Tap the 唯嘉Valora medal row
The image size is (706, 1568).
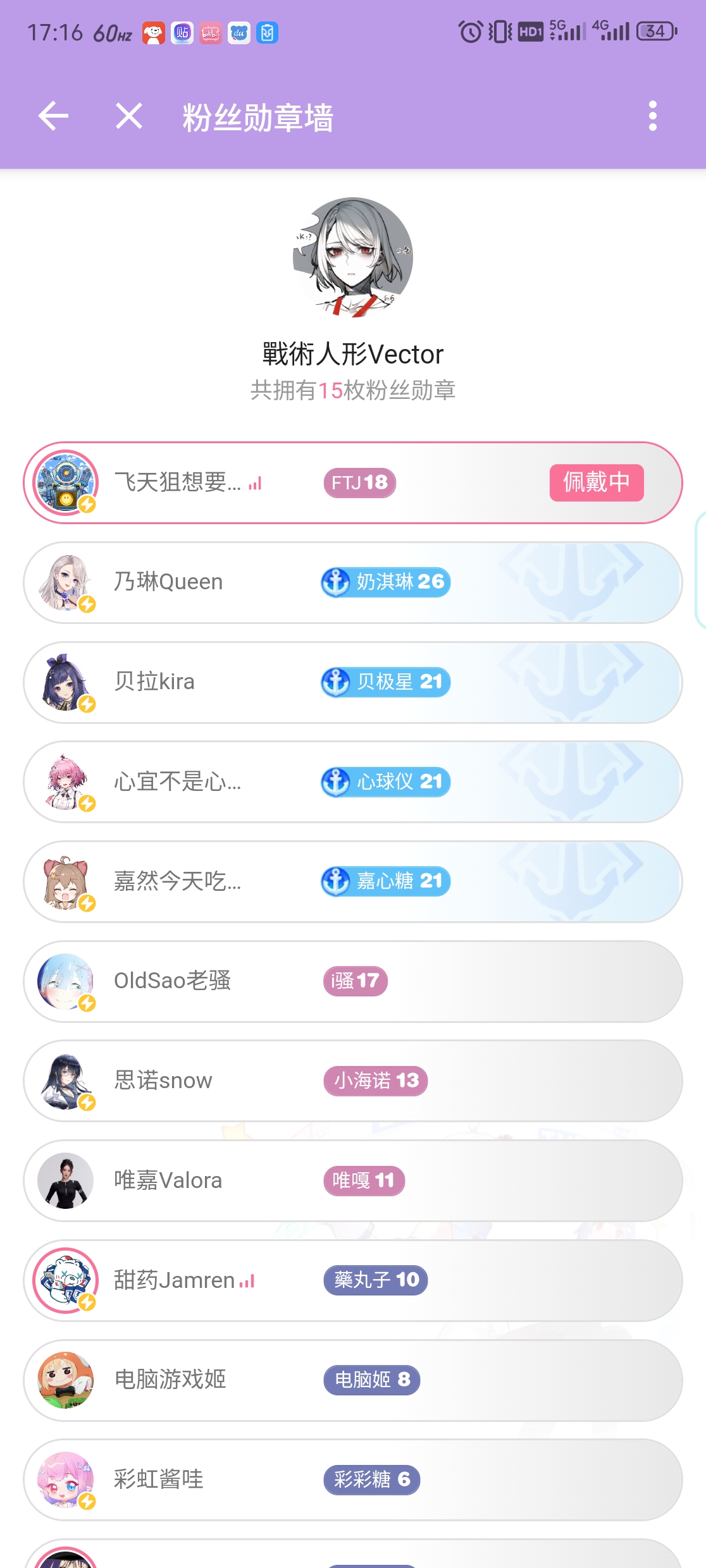click(352, 1180)
